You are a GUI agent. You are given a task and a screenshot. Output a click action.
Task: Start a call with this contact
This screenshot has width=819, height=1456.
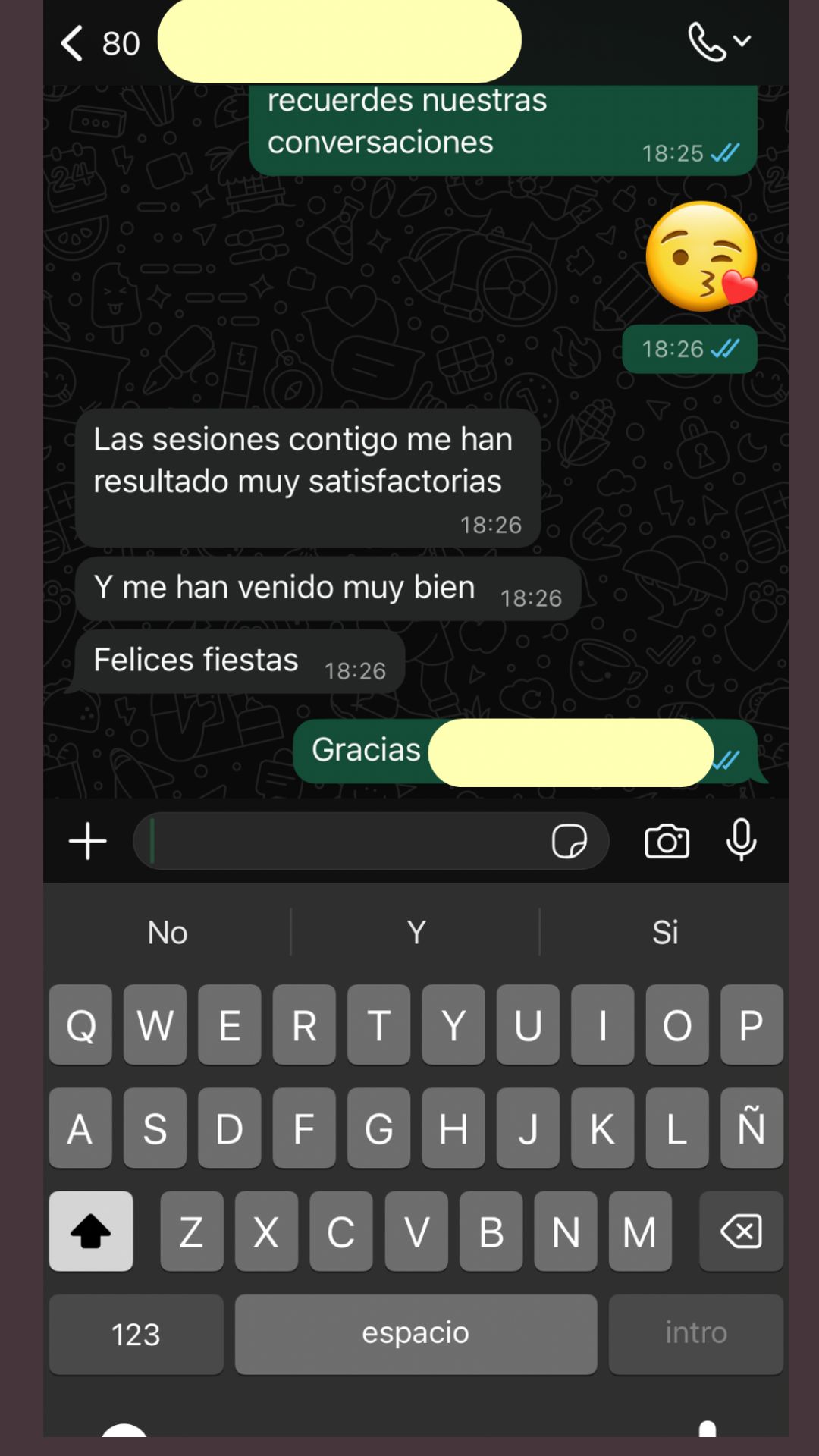(707, 42)
